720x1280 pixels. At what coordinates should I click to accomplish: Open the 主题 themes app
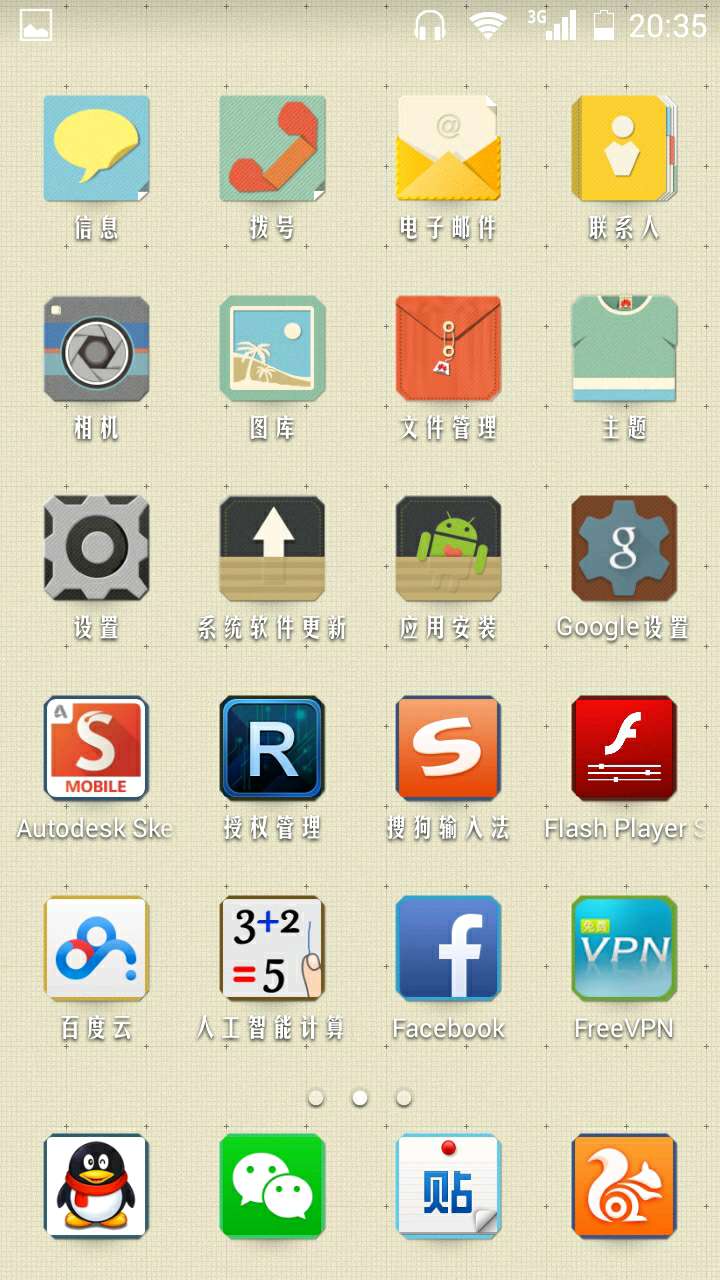tap(624, 349)
